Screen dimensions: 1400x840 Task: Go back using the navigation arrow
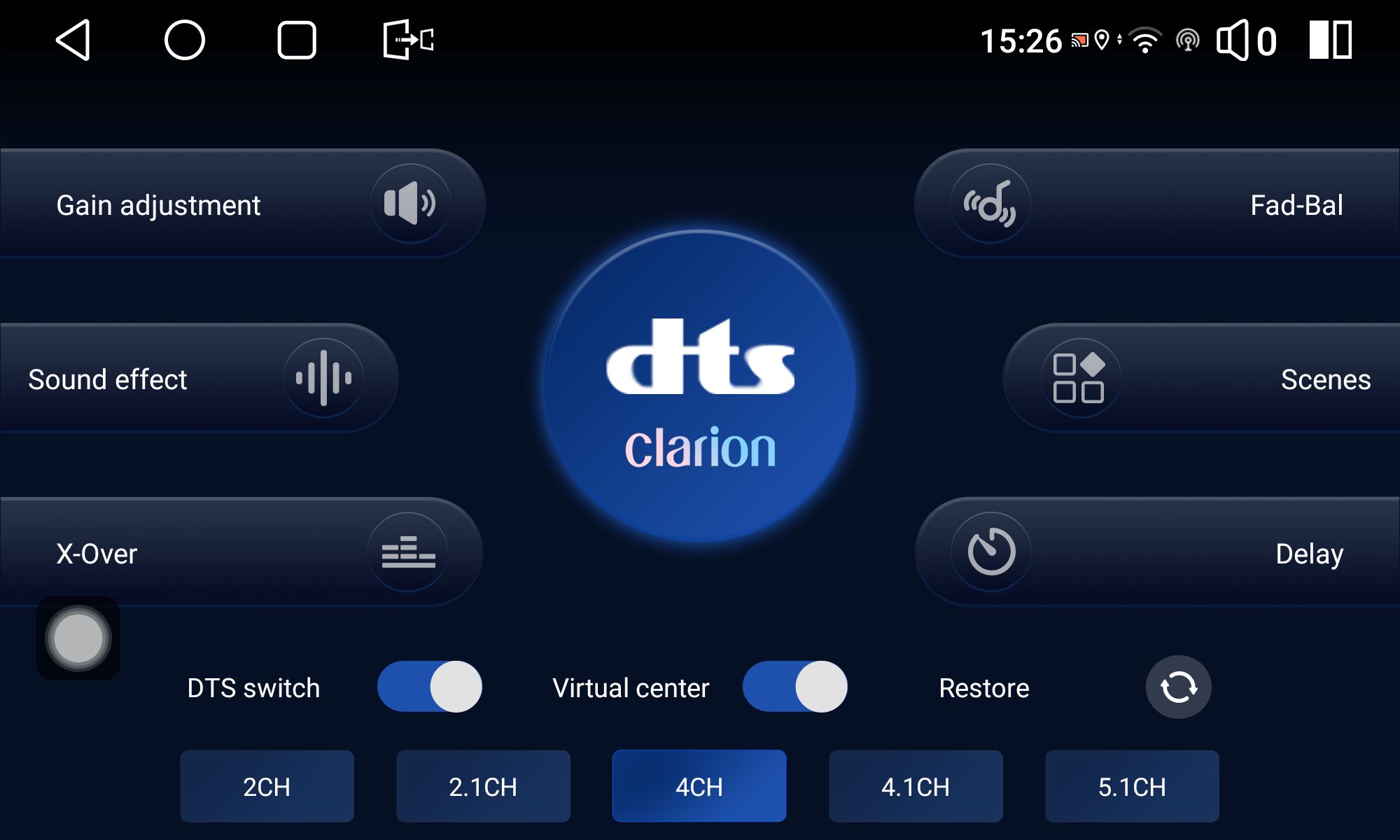(73, 40)
